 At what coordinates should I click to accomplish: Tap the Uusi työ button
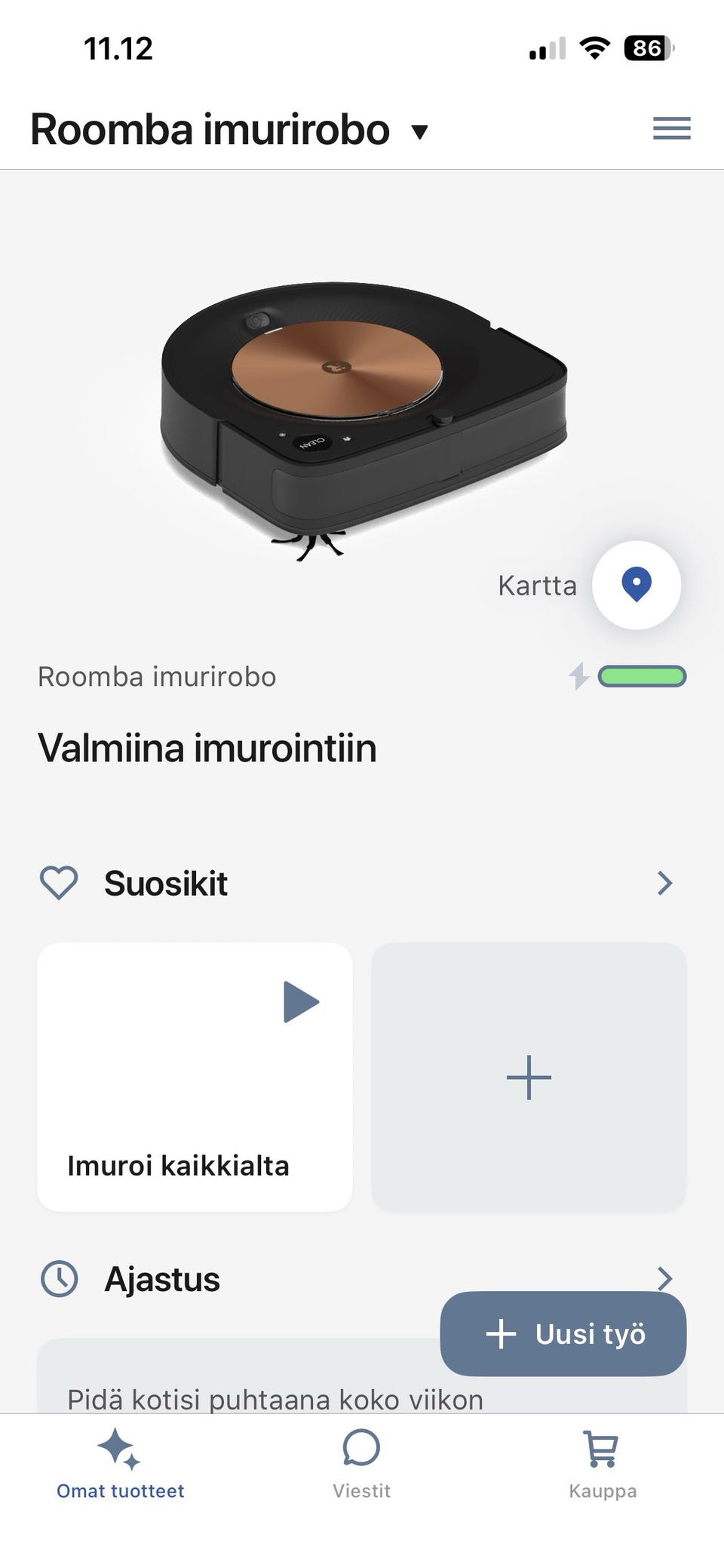coord(563,1333)
